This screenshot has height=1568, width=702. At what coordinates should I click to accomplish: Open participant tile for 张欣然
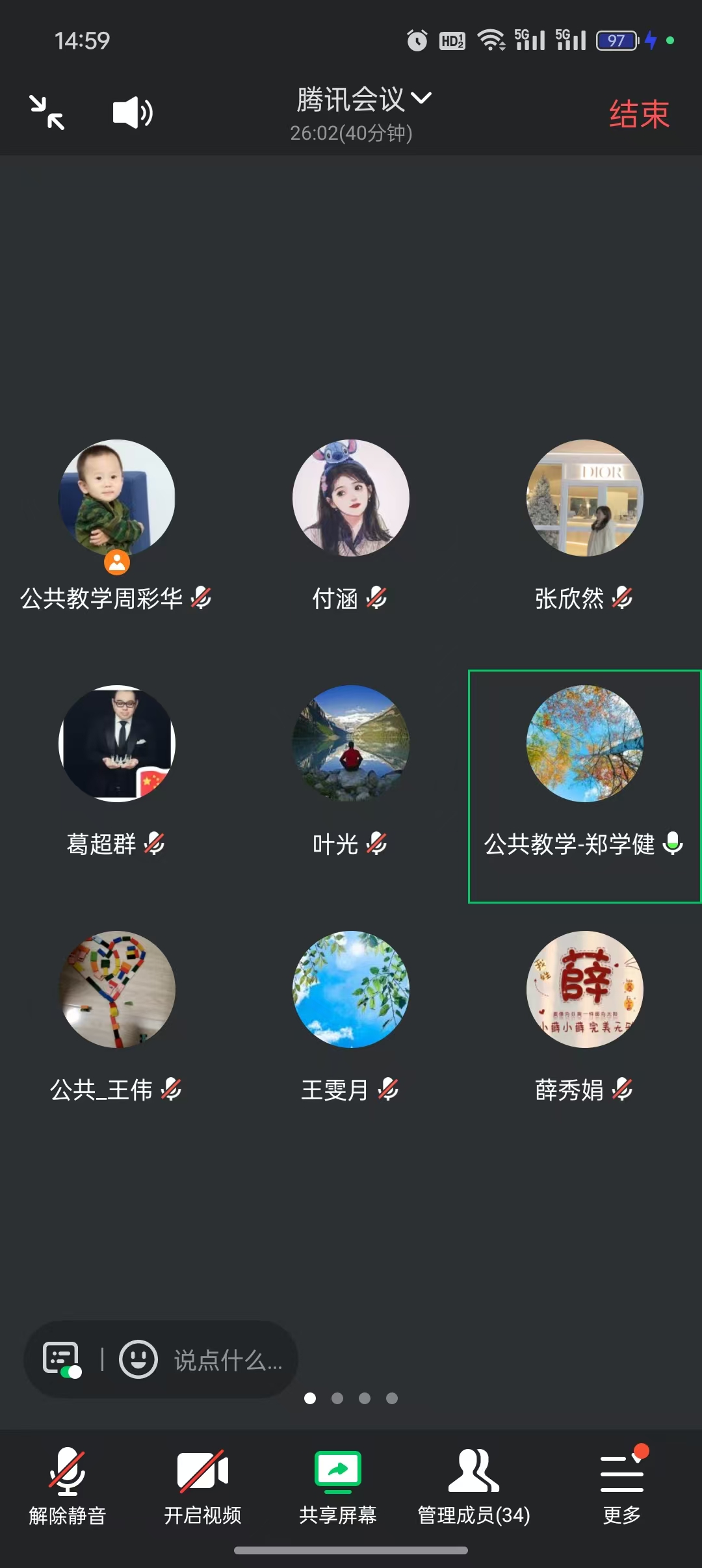click(584, 499)
